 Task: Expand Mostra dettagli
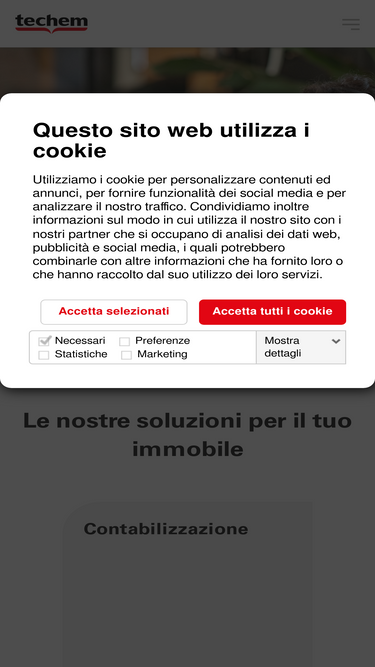pos(301,347)
